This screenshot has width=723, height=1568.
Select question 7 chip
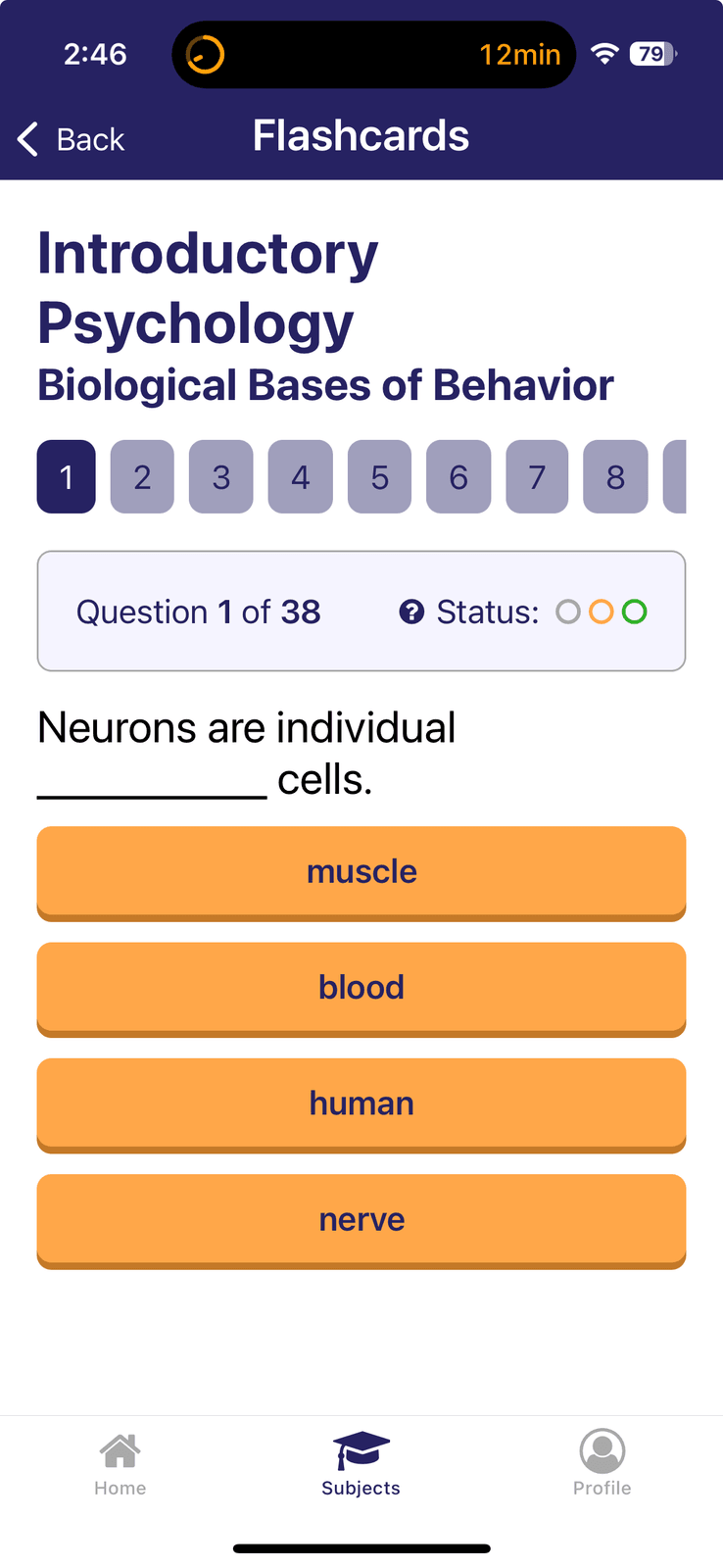[537, 477]
